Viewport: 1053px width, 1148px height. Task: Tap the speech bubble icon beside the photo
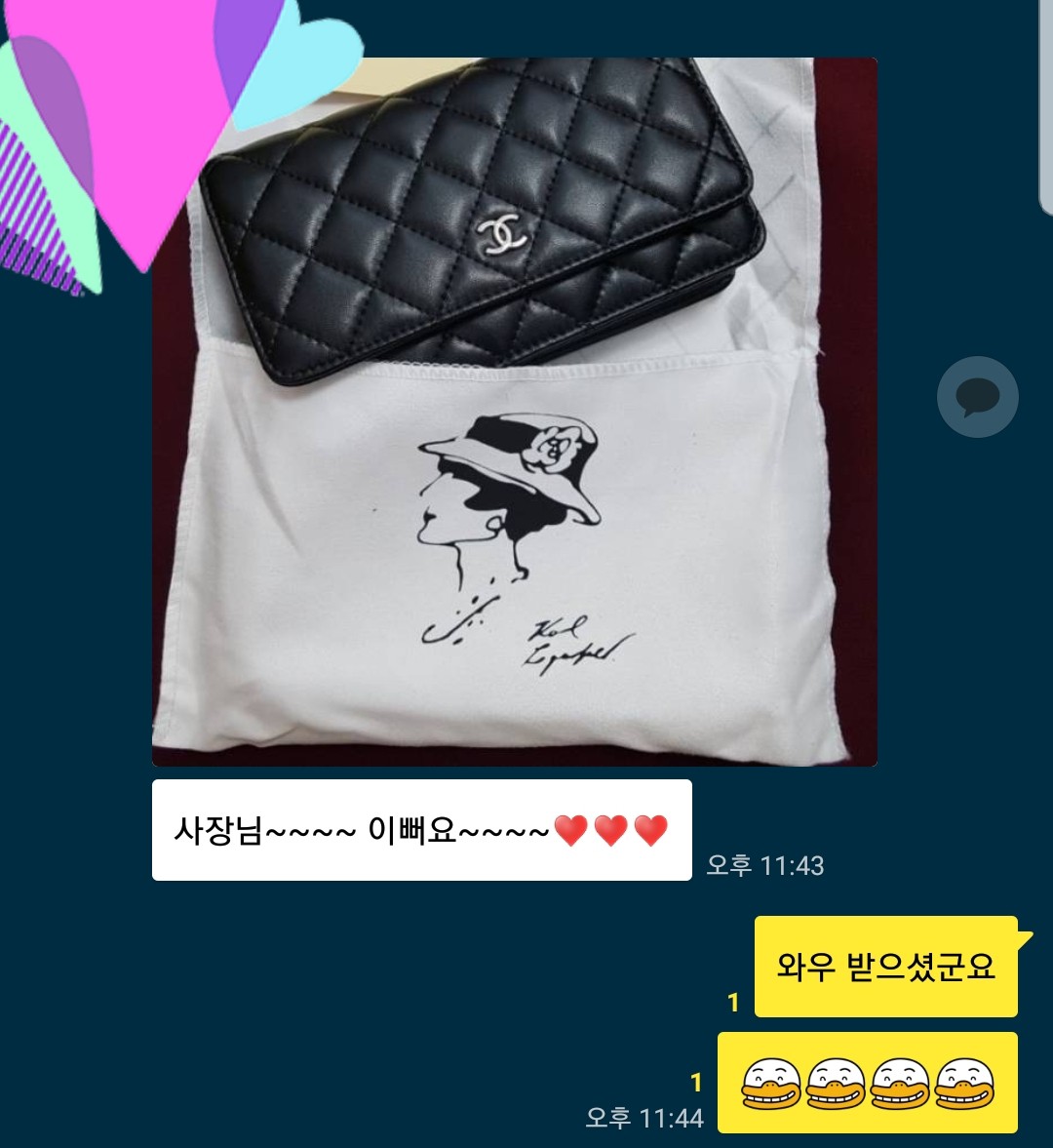pyautogui.click(x=977, y=397)
